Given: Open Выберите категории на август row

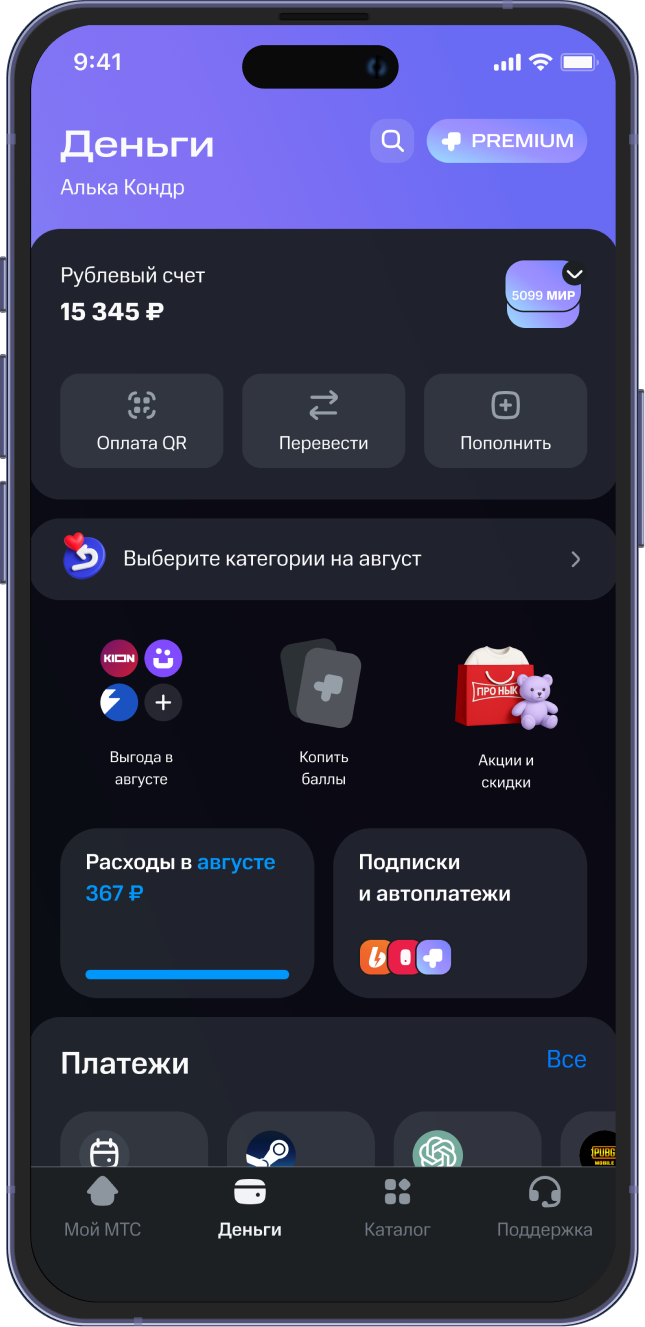Looking at the screenshot, I should click(x=323, y=559).
